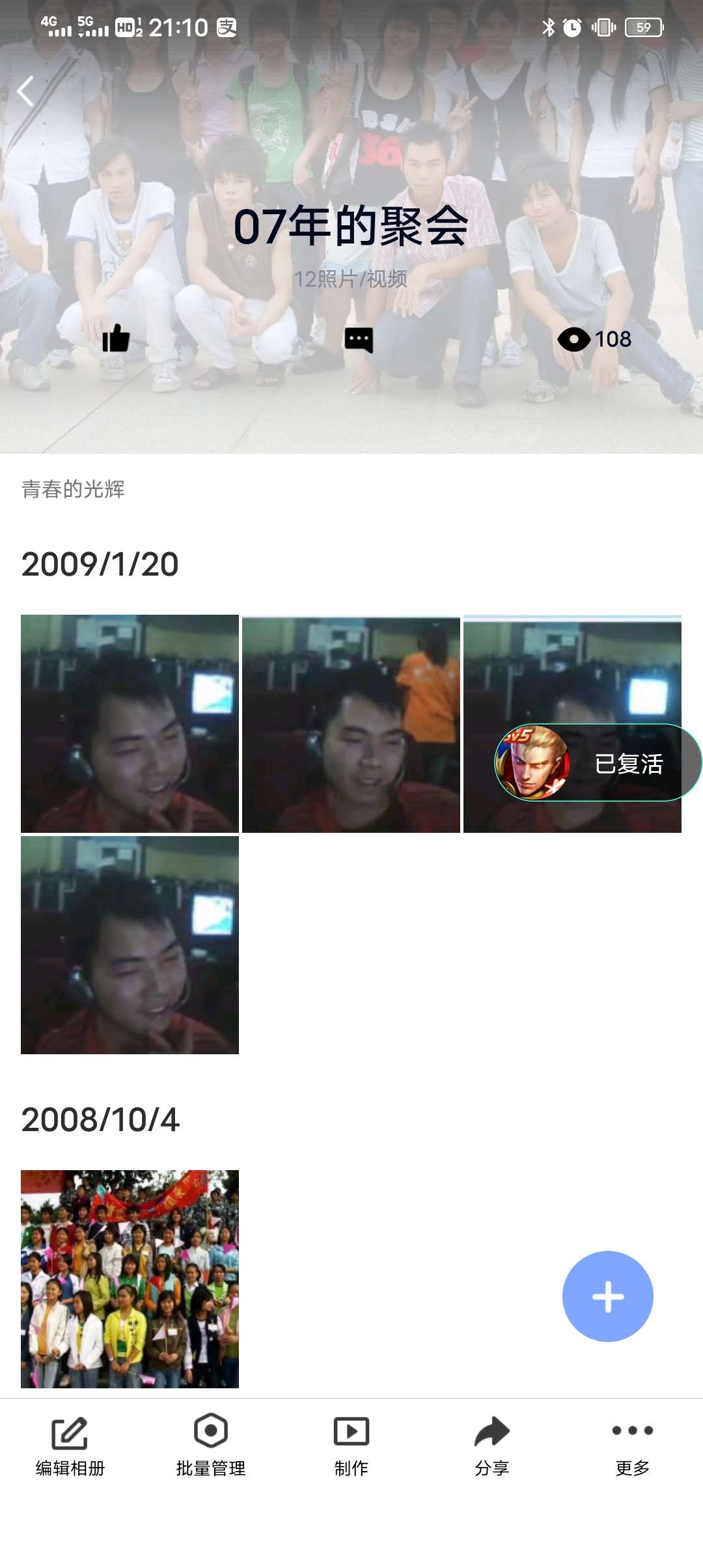
Task: Add new photos with the plus button
Action: (607, 1296)
